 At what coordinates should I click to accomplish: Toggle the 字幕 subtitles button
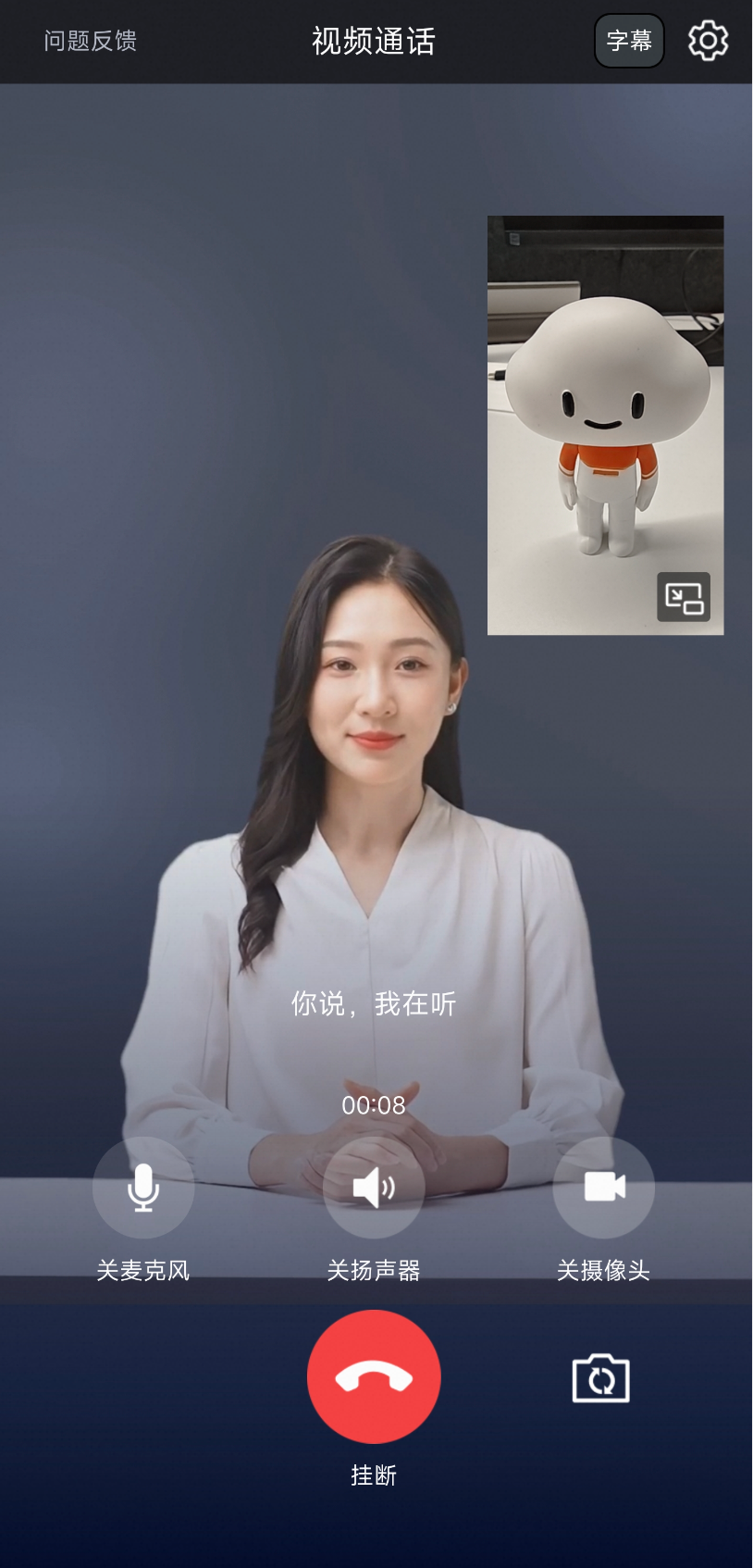click(x=629, y=41)
